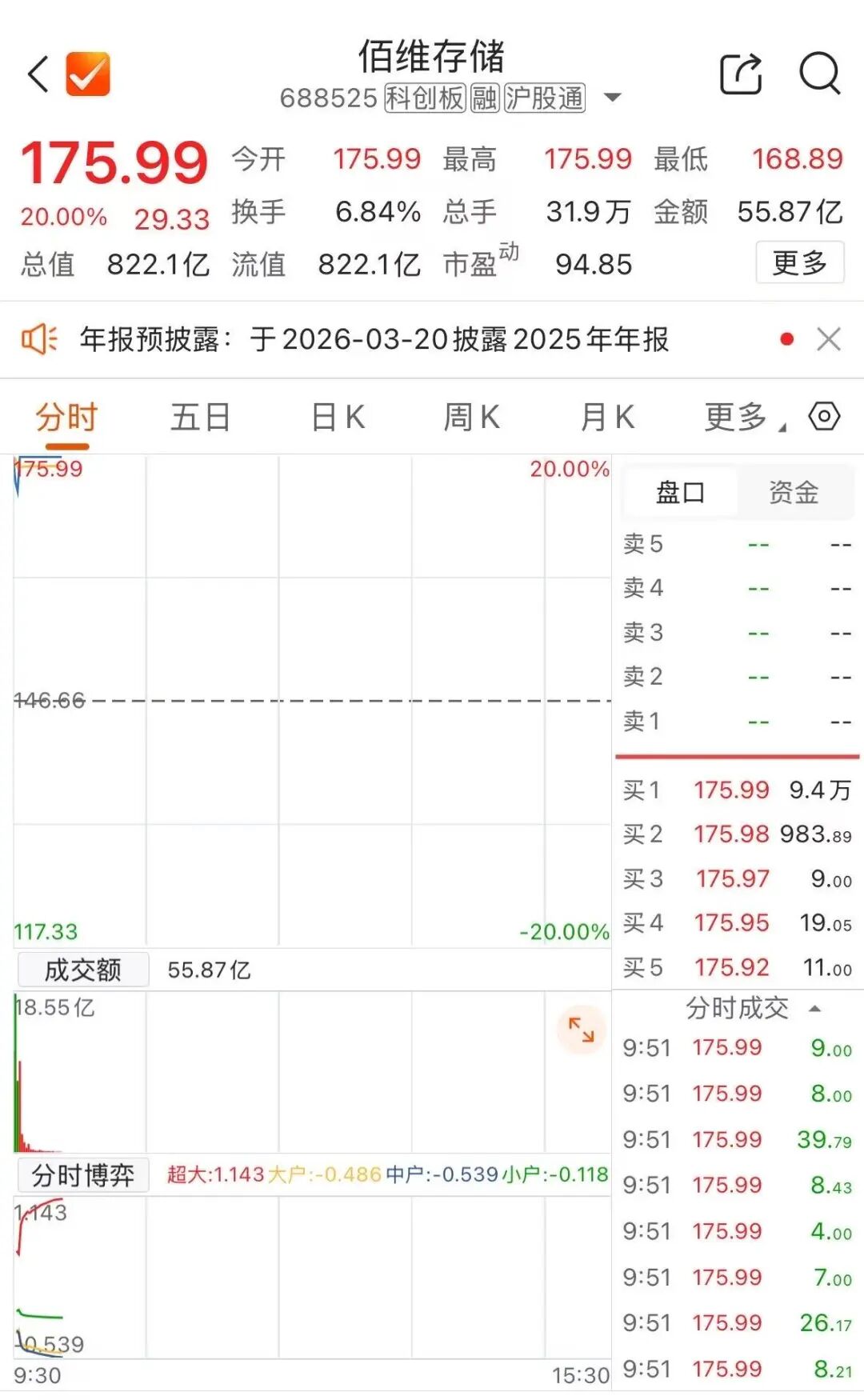
Task: Show the 月K chart
Action: (x=607, y=418)
